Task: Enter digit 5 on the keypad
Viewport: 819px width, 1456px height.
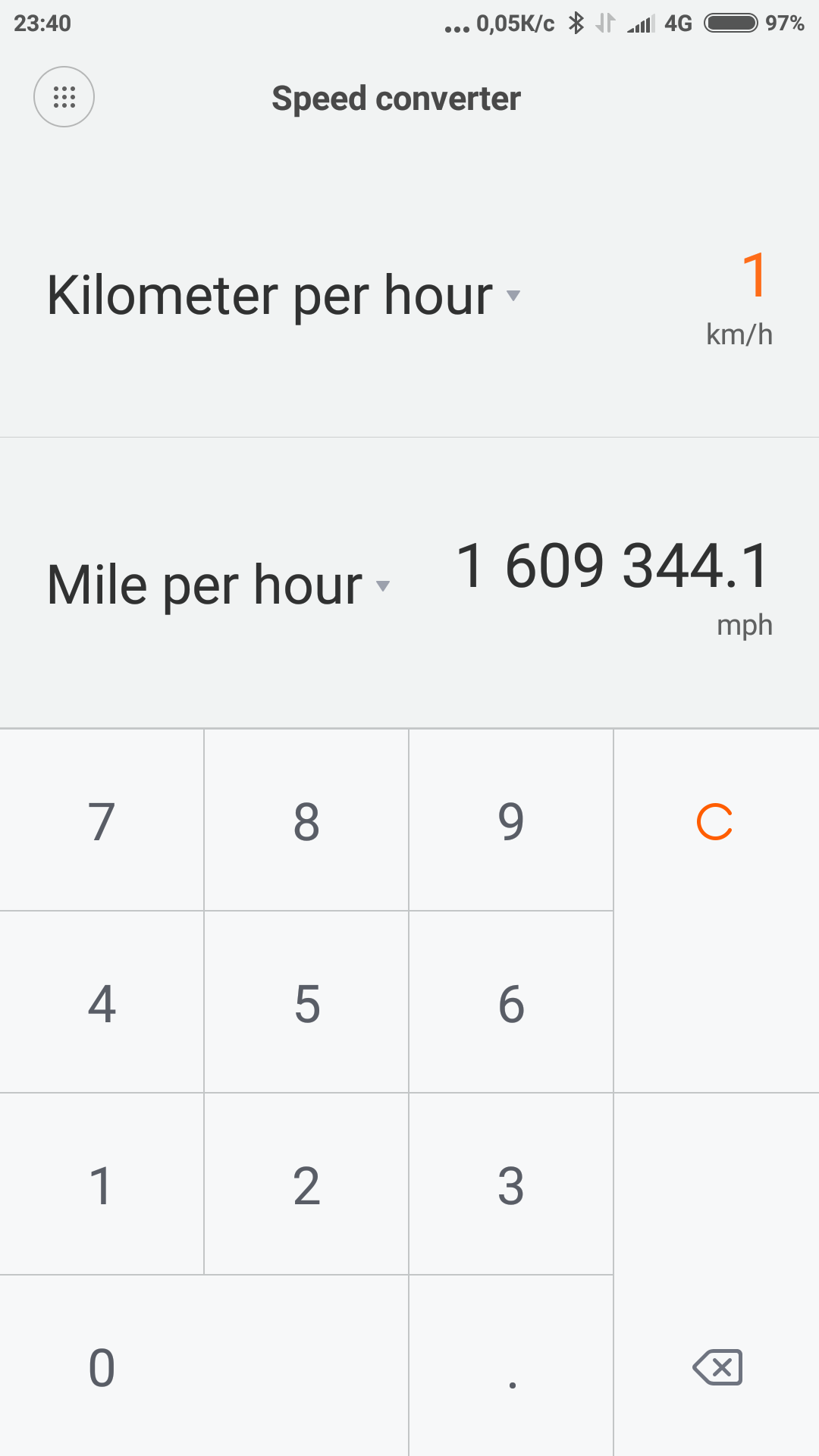Action: coord(306,1002)
